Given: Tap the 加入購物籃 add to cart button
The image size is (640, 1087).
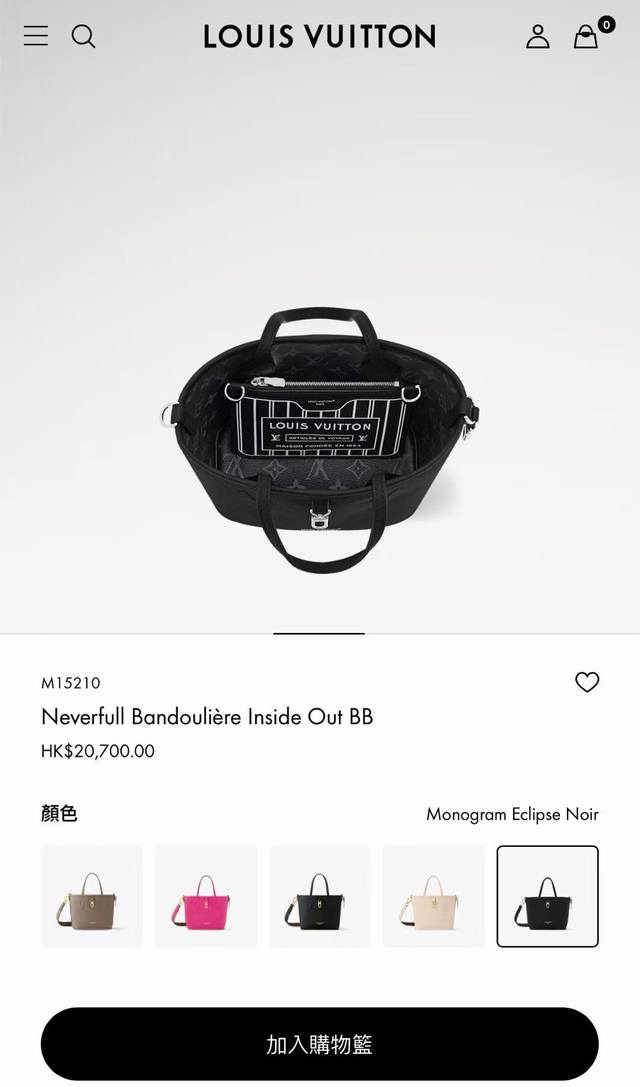Looking at the screenshot, I should tap(320, 1044).
